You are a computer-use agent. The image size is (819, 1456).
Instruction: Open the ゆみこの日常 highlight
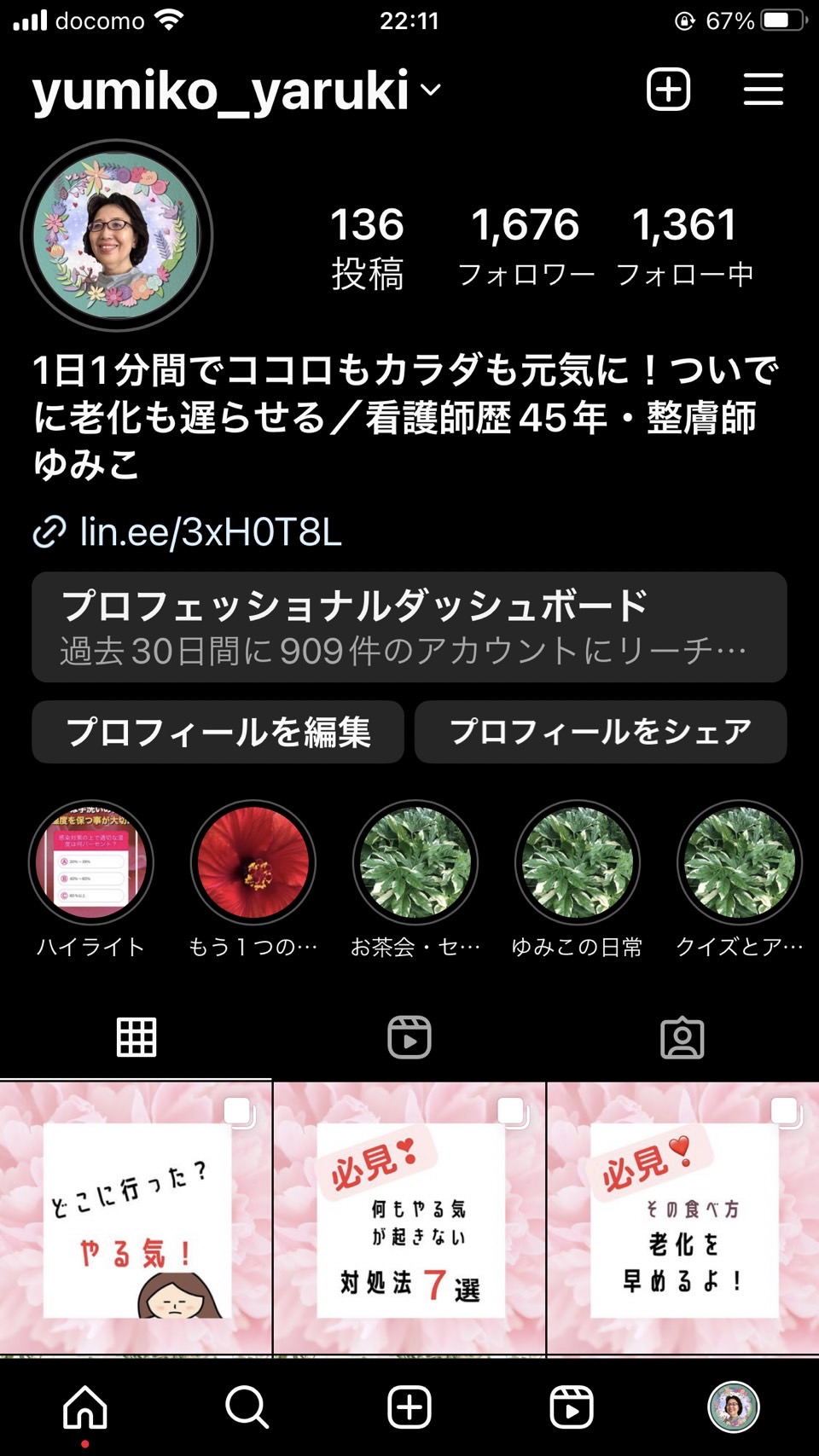(578, 863)
